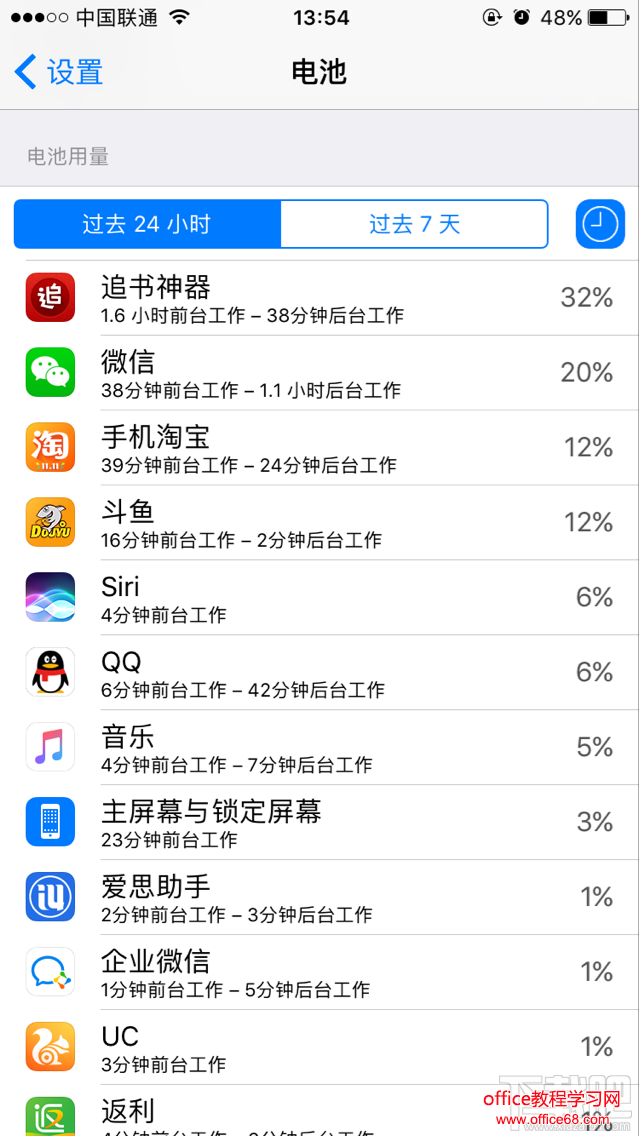Tap the Siri battery usage row
Image resolution: width=639 pixels, height=1136 pixels.
320,598
